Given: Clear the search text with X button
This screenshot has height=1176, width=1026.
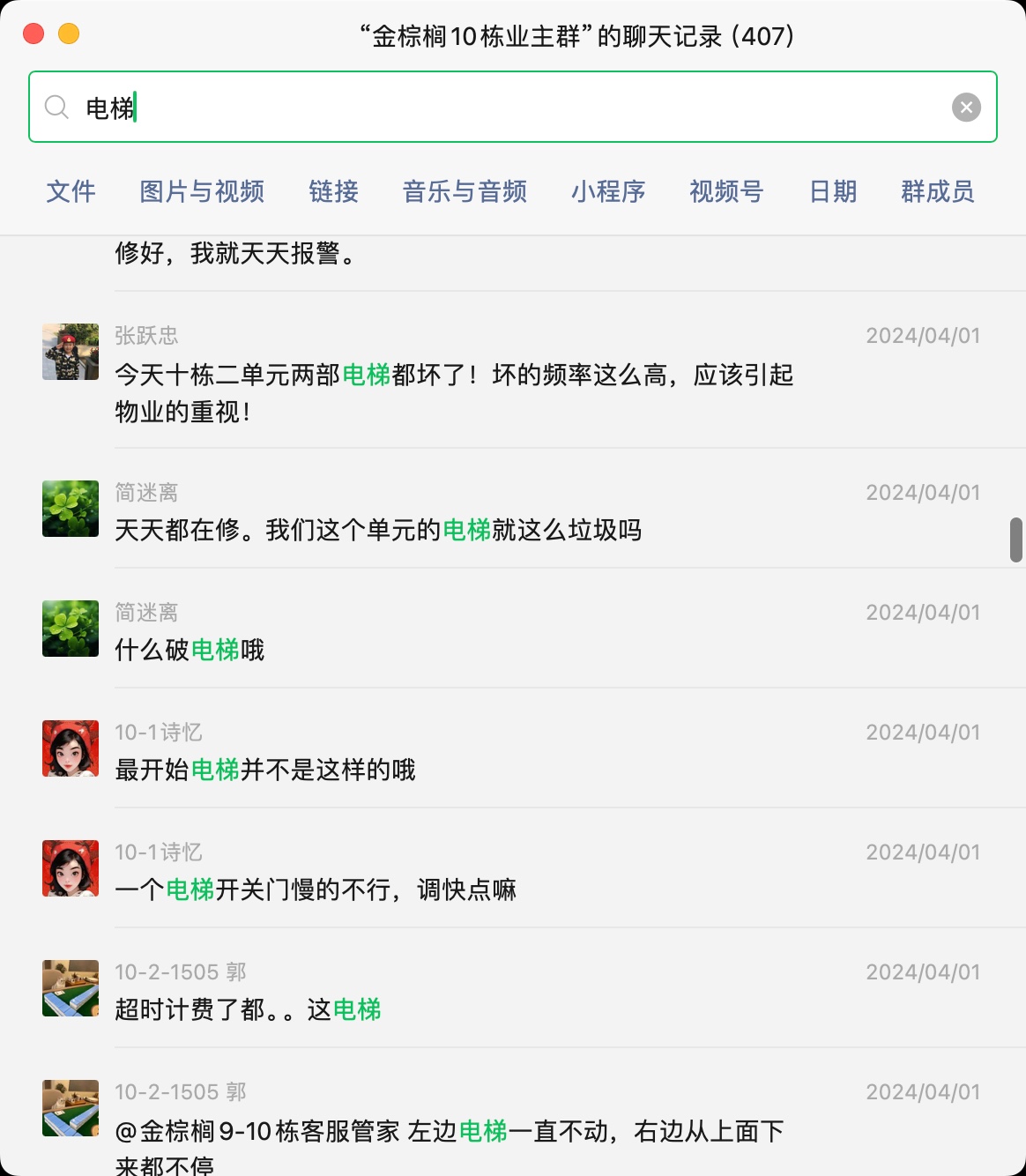Looking at the screenshot, I should (966, 108).
